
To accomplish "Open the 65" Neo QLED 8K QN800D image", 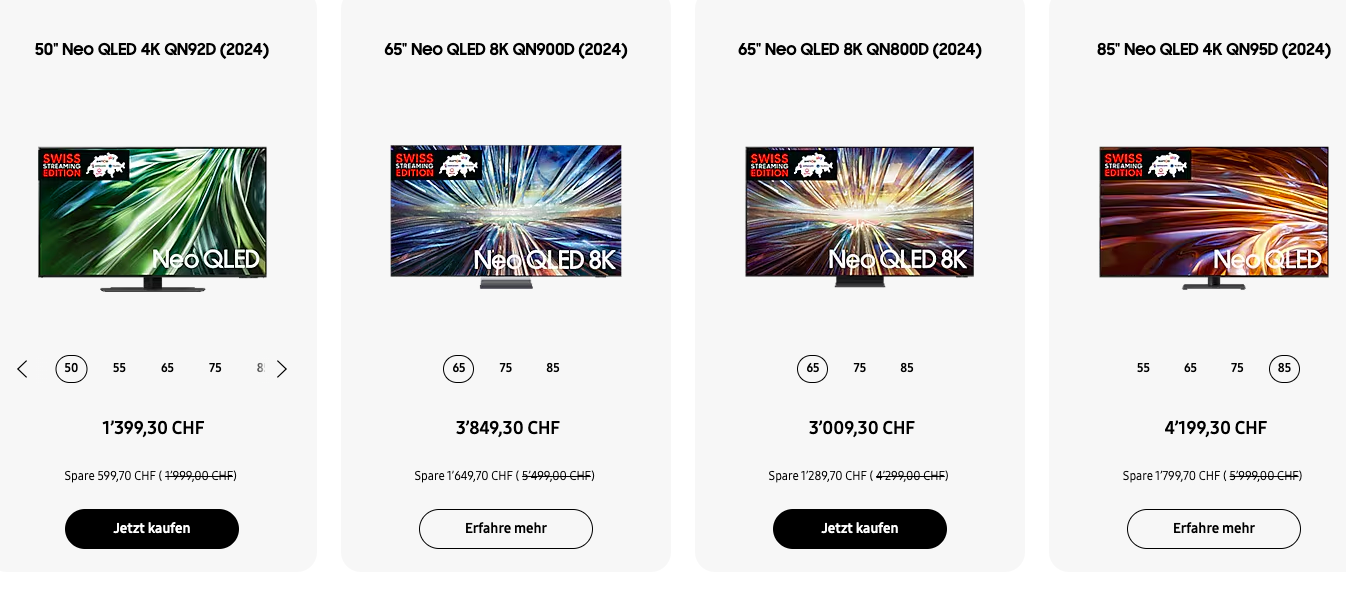I will click(x=860, y=215).
